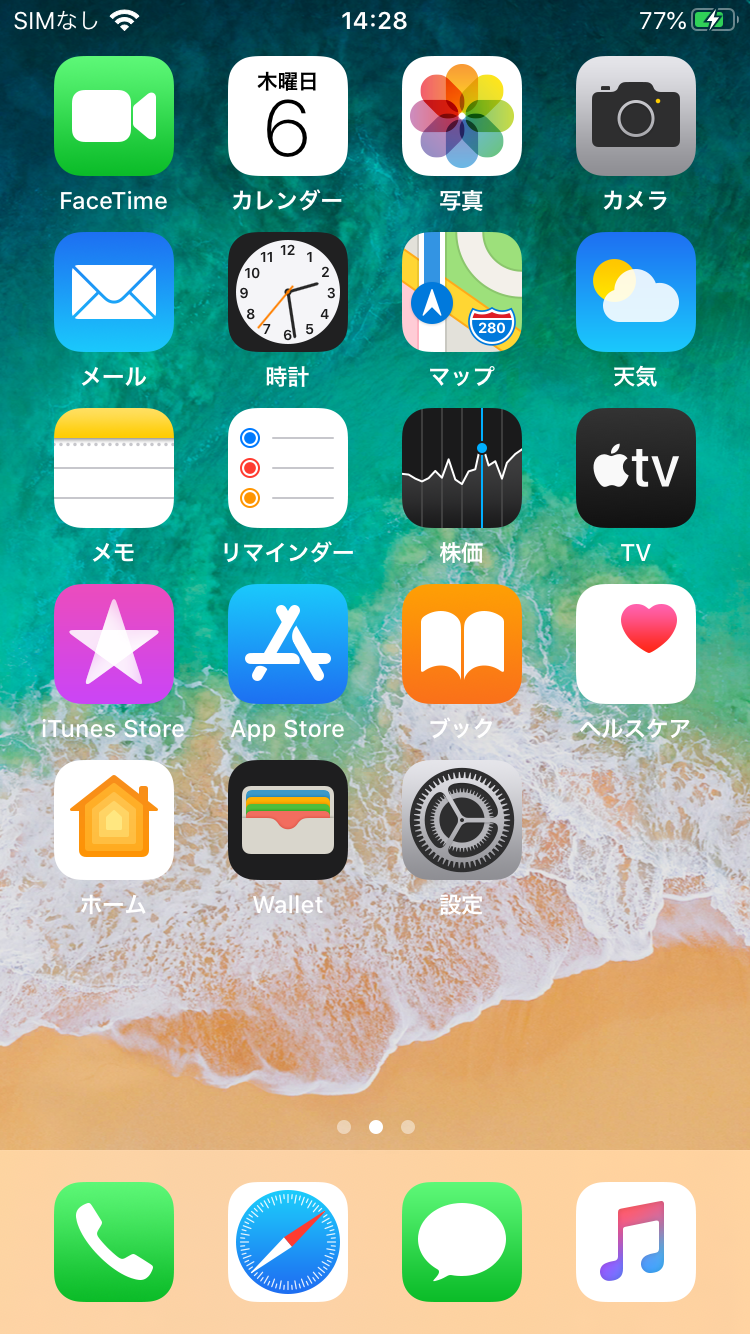Launch the カメラ camera app
750x1334 pixels.
636,116
